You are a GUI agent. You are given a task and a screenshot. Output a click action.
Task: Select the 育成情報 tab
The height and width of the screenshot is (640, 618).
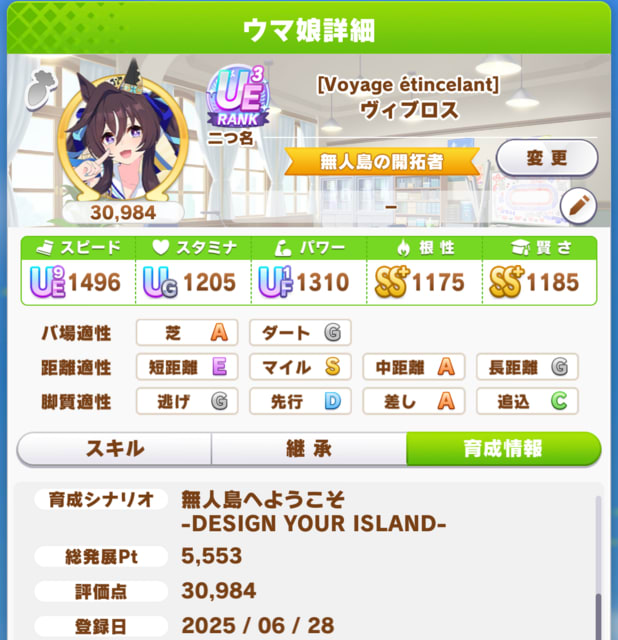503,449
